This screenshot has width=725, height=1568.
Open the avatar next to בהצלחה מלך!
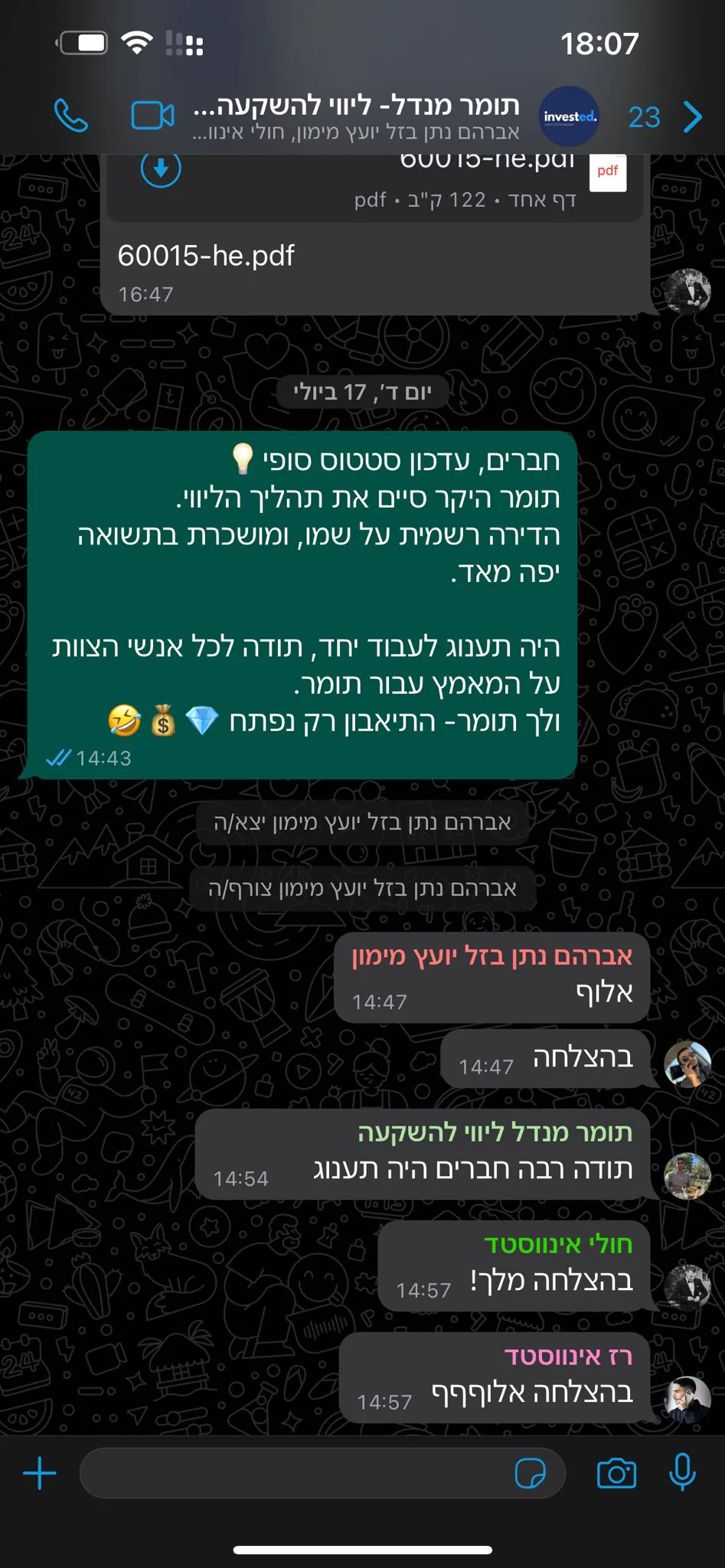687,1287
